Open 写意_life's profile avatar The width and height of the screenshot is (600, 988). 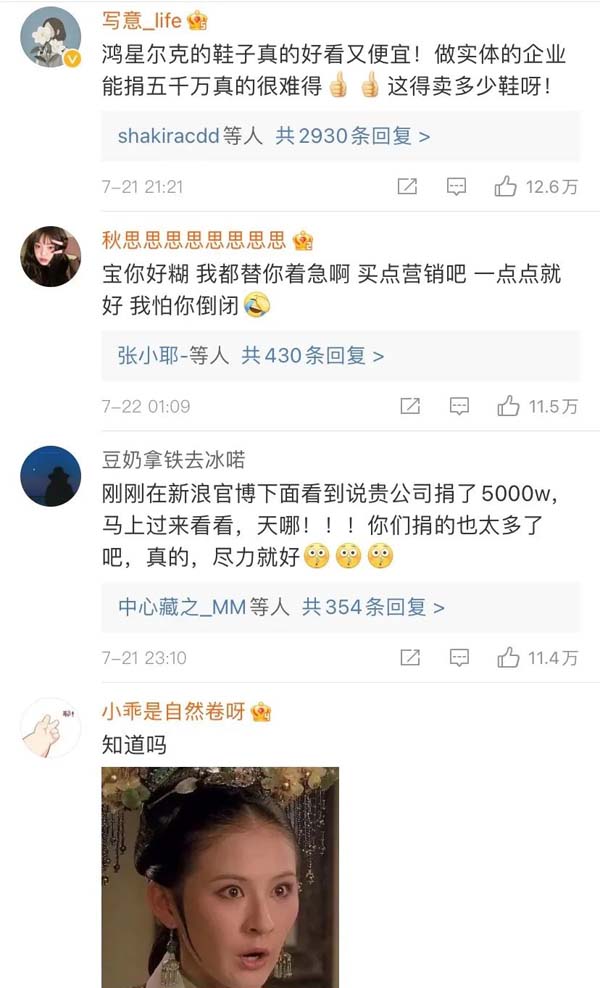pyautogui.click(x=51, y=38)
